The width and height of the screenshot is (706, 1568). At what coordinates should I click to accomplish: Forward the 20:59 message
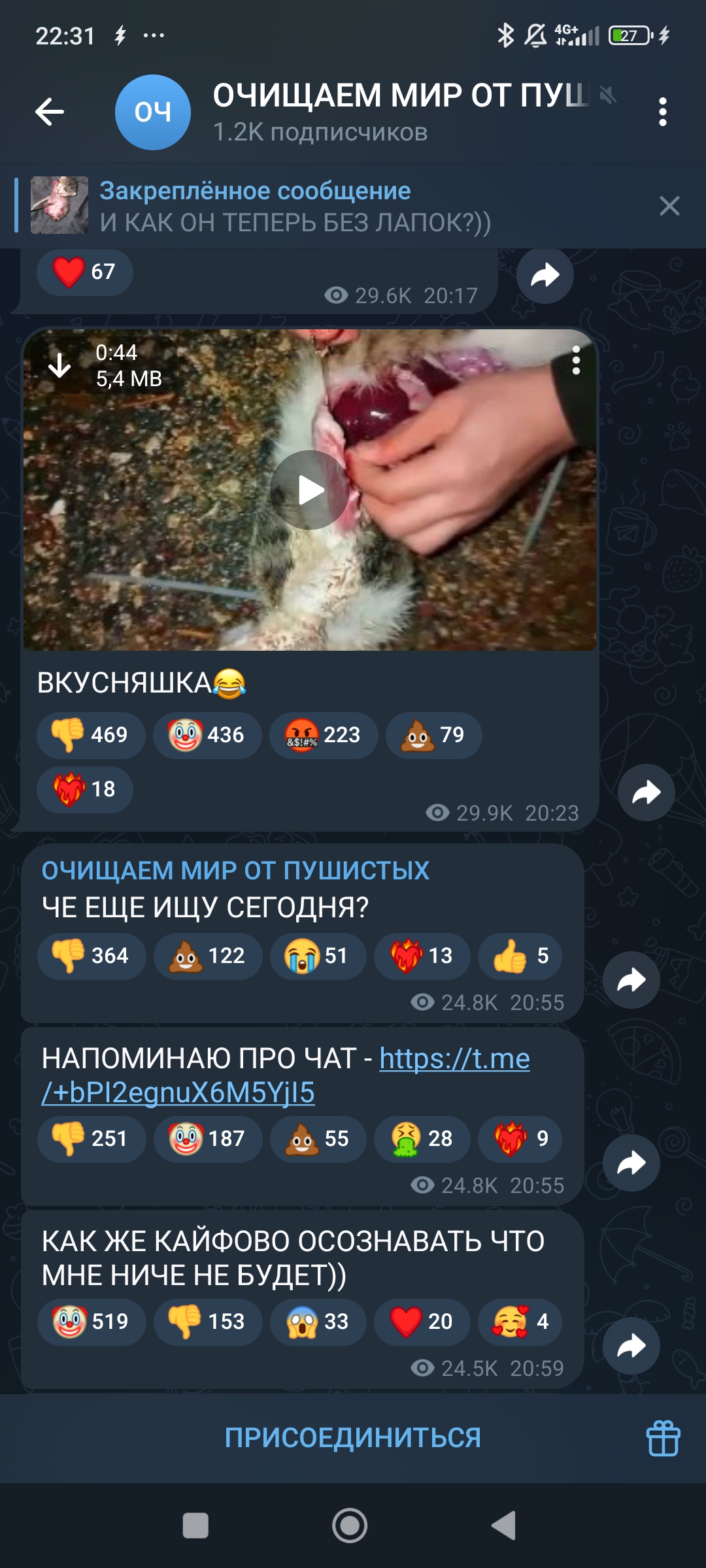click(x=631, y=1346)
